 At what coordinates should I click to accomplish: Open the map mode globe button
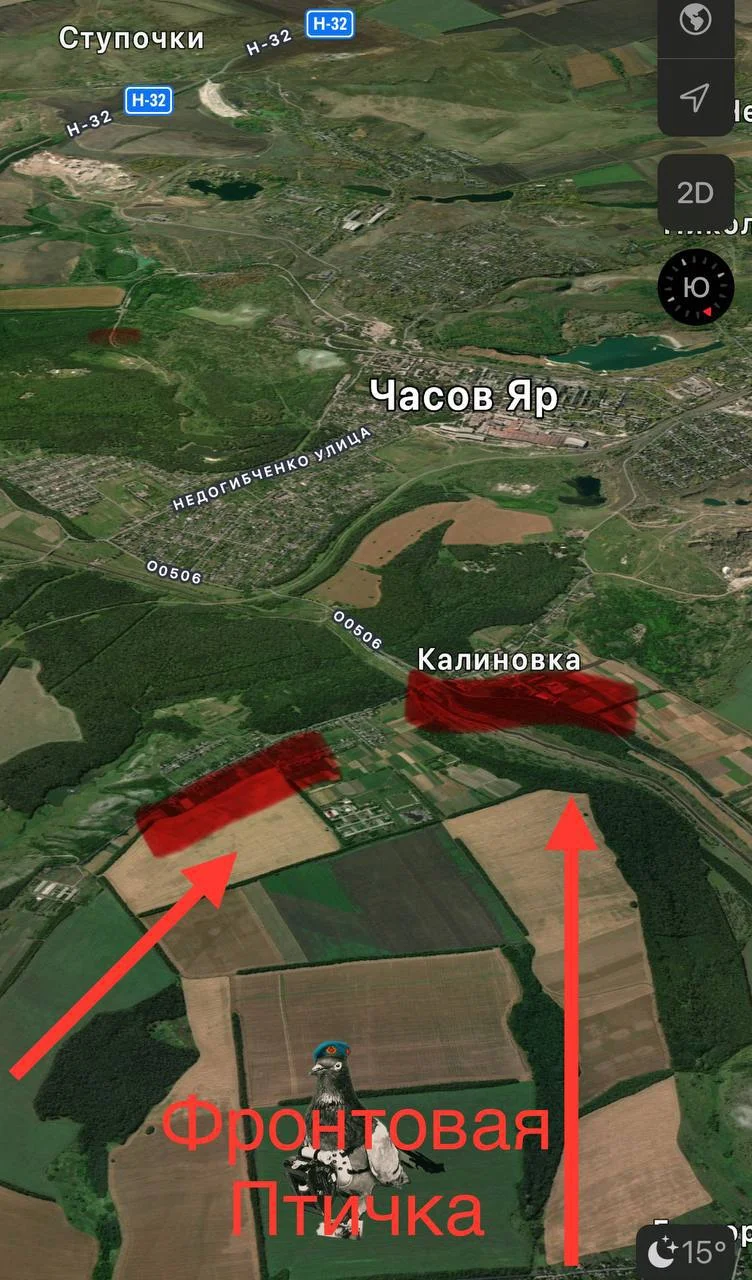[x=695, y=20]
